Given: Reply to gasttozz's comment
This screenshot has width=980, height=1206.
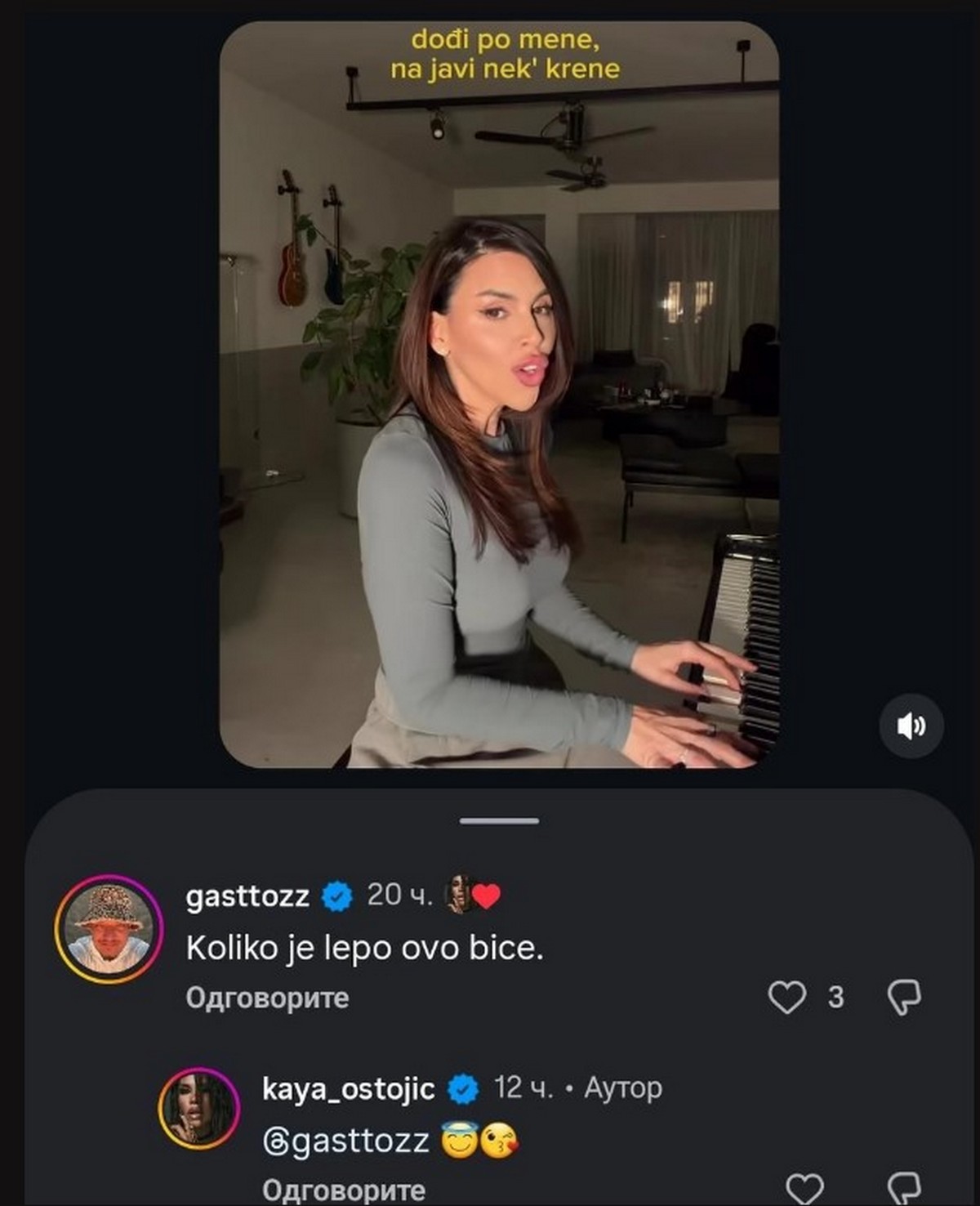Looking at the screenshot, I should (x=267, y=998).
